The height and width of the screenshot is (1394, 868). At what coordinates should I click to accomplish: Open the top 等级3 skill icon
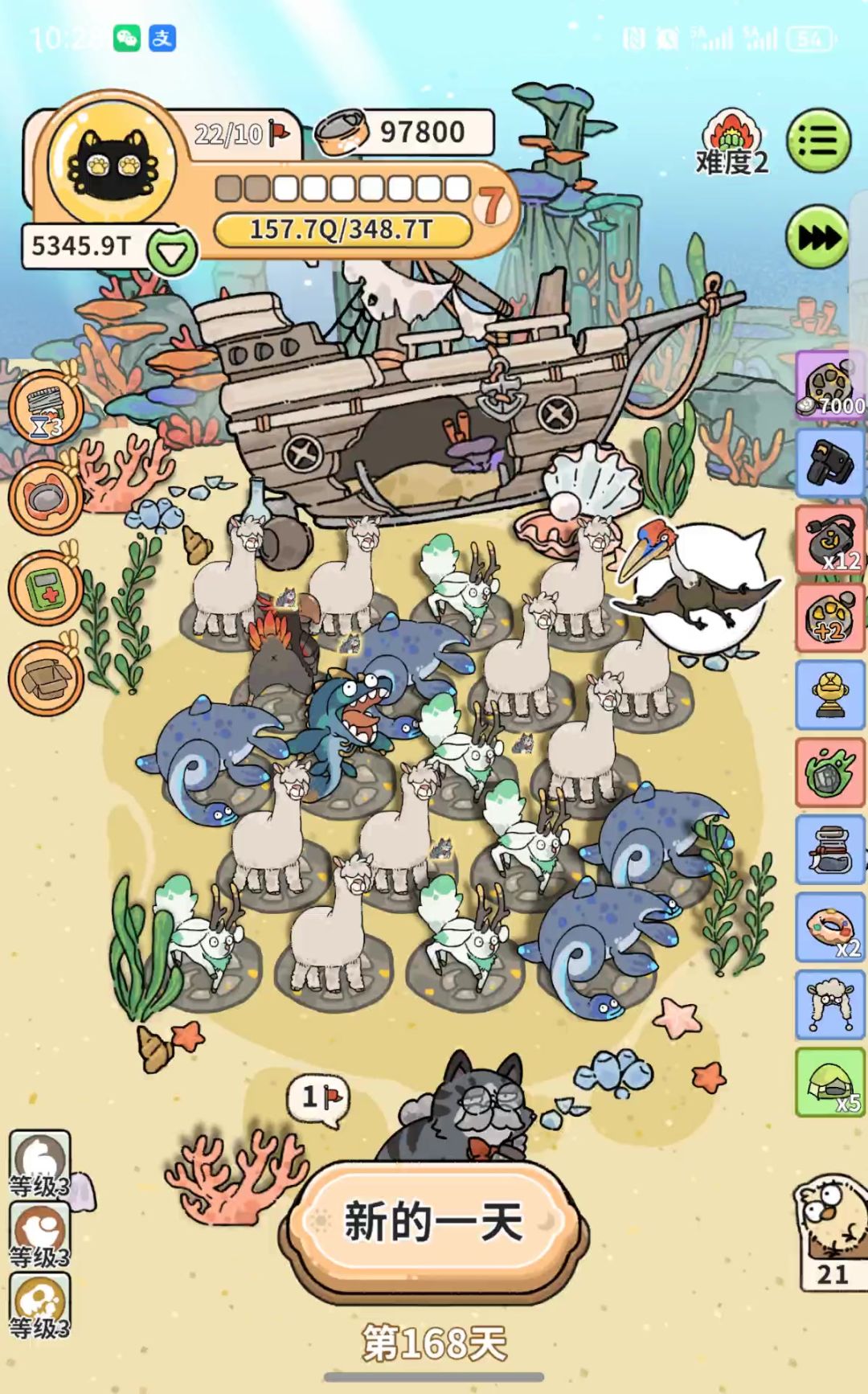[40, 1163]
